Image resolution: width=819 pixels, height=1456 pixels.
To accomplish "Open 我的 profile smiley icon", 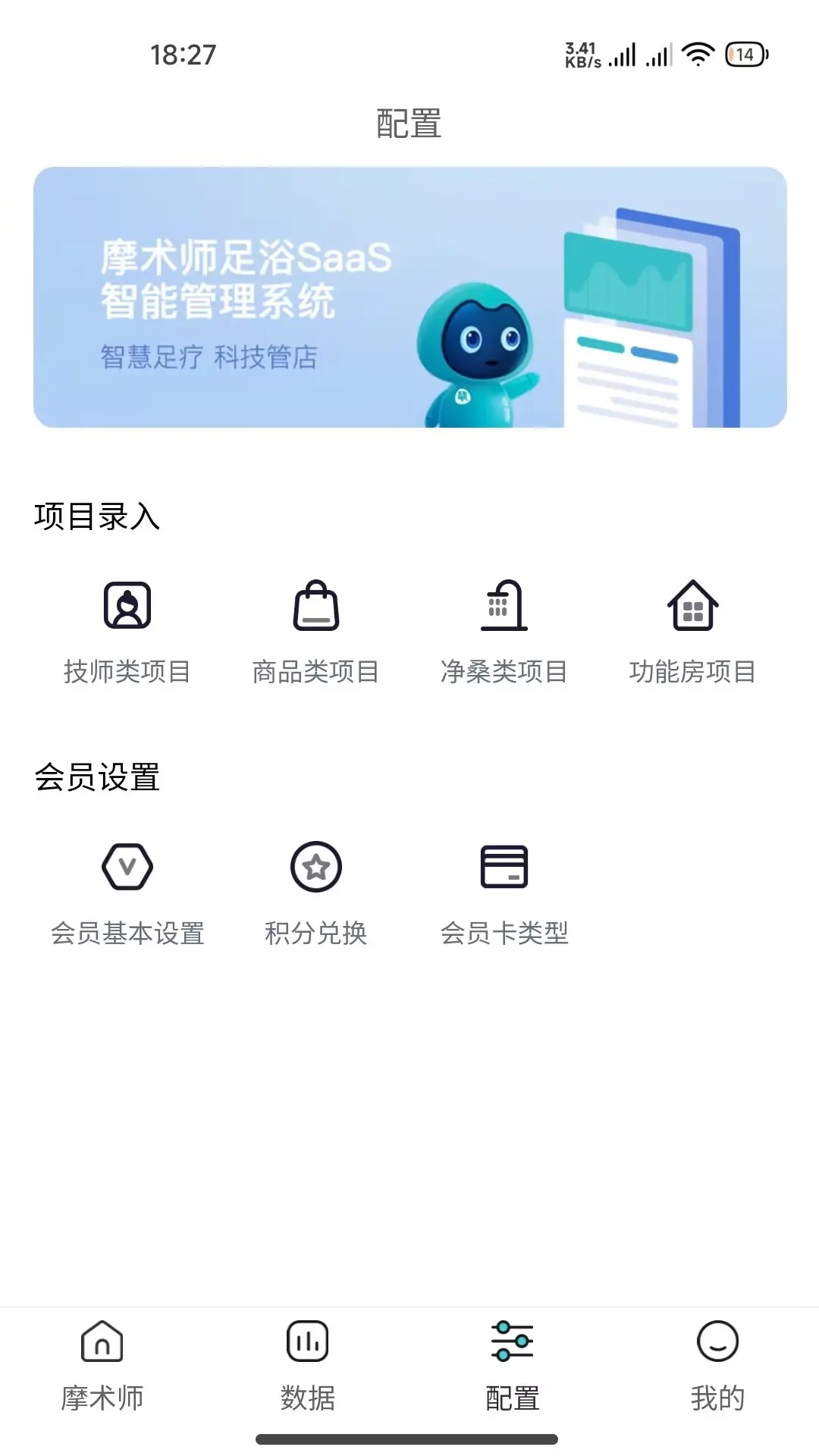I will (716, 1342).
